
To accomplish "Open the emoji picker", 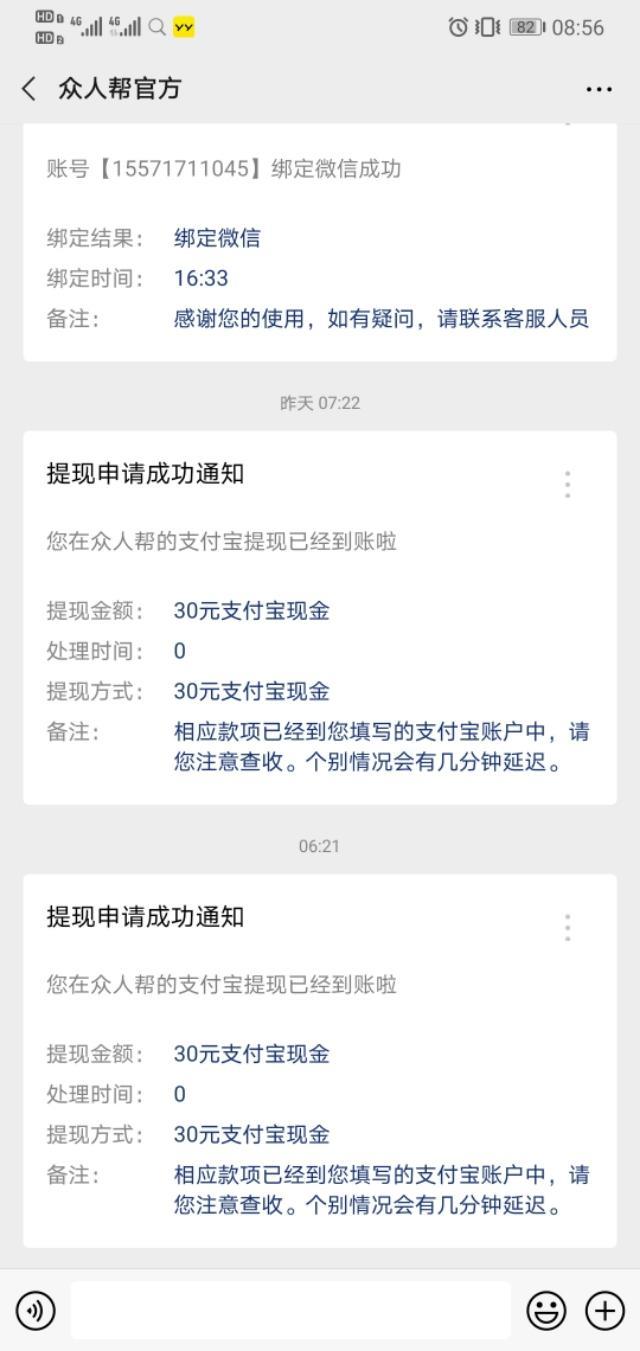I will [x=546, y=1310].
